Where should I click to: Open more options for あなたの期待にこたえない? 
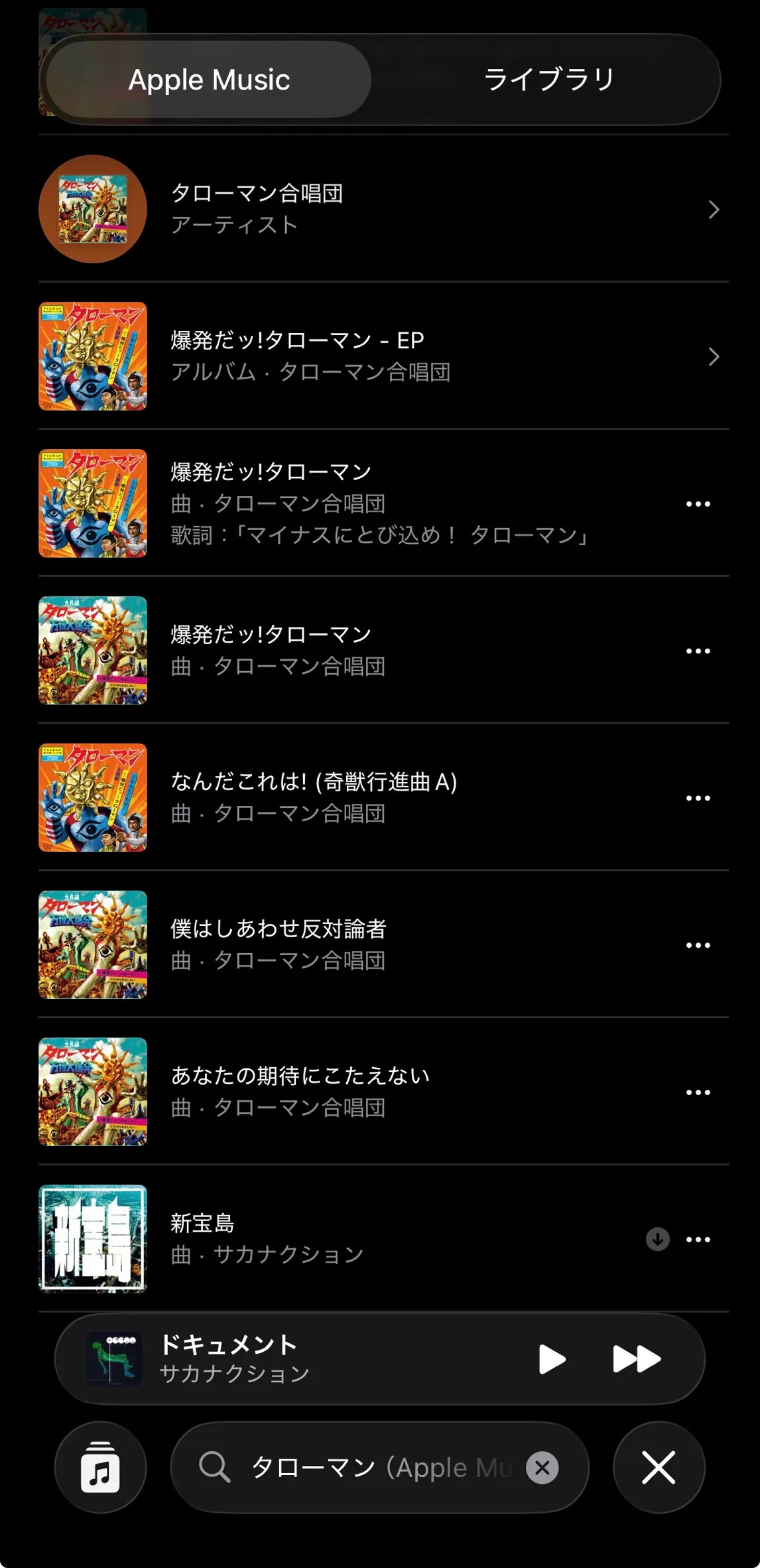tap(698, 1092)
